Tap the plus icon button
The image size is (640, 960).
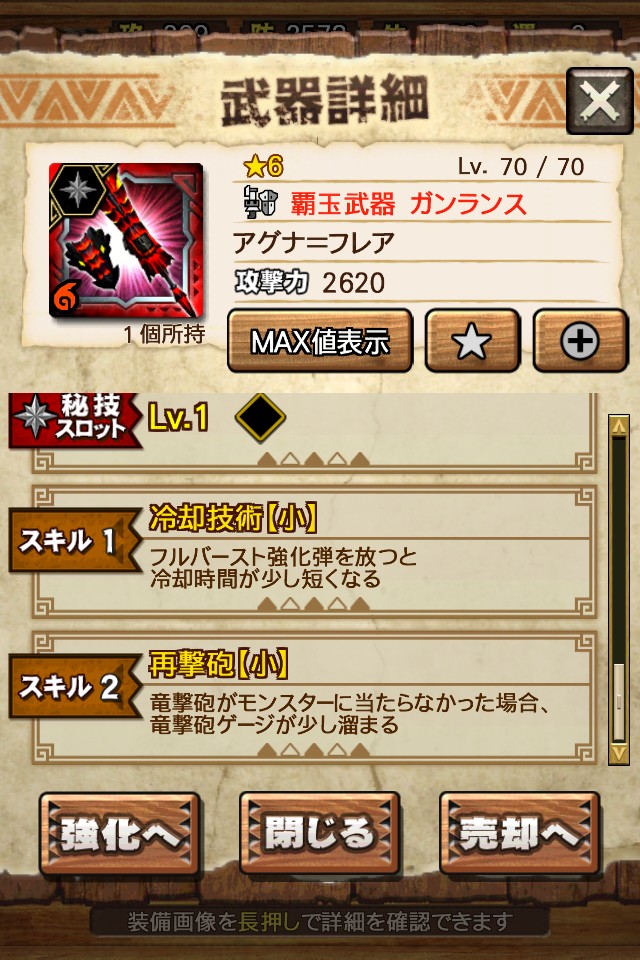pos(580,342)
